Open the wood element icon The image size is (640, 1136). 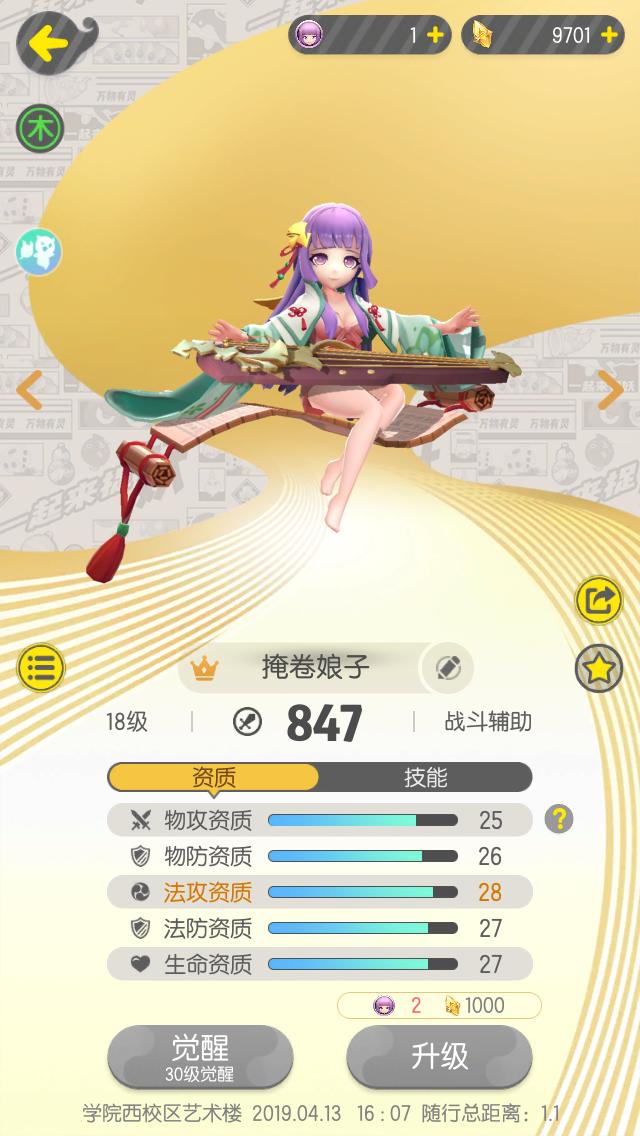coord(40,128)
